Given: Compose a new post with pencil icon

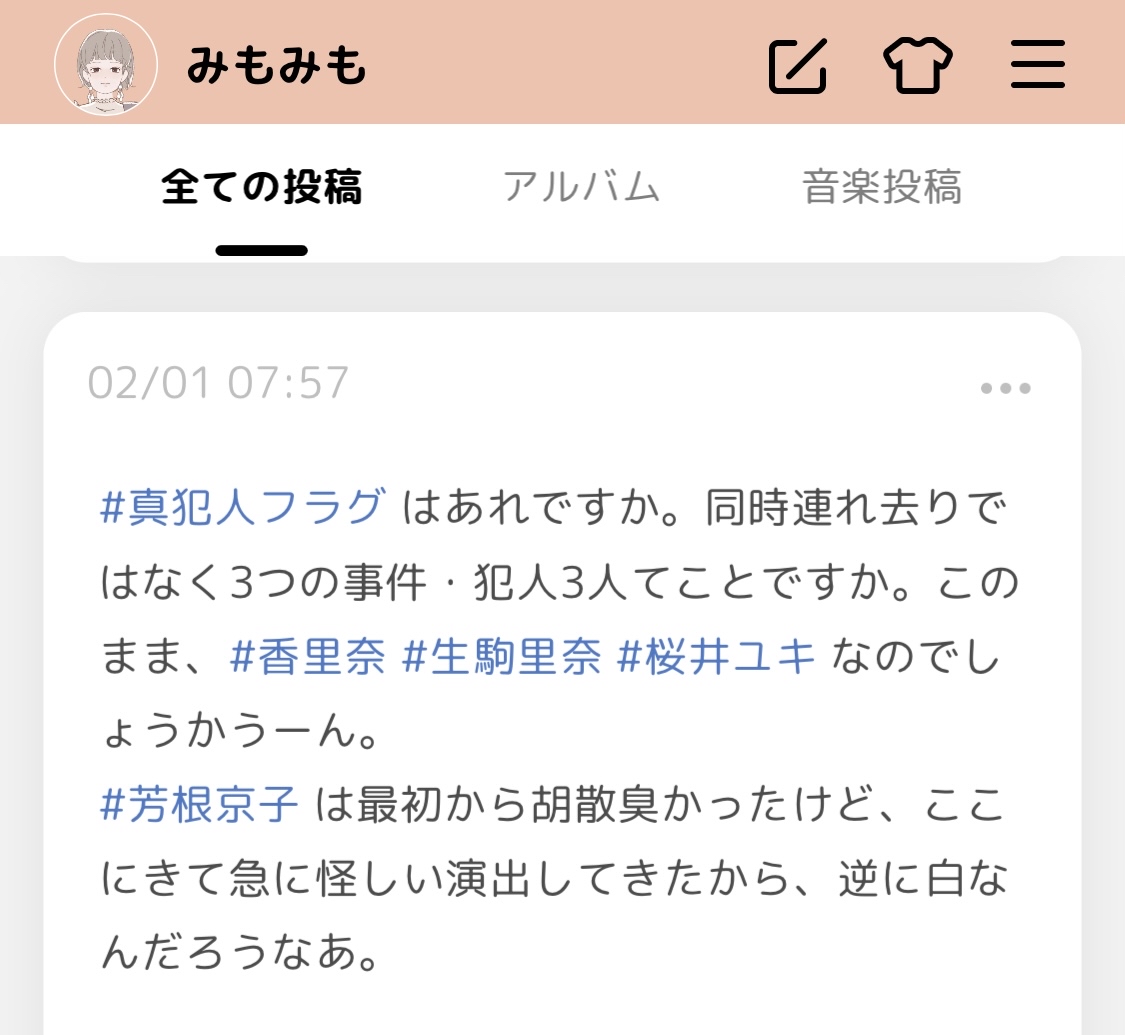Looking at the screenshot, I should tap(797, 66).
